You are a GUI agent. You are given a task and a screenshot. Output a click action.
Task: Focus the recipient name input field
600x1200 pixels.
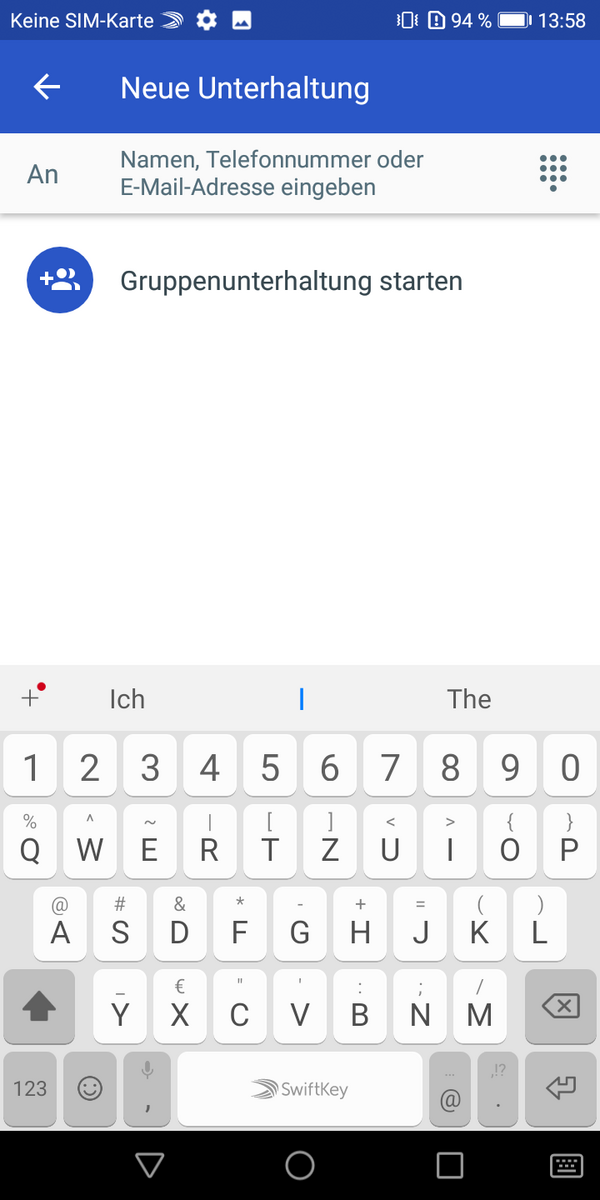coord(300,173)
